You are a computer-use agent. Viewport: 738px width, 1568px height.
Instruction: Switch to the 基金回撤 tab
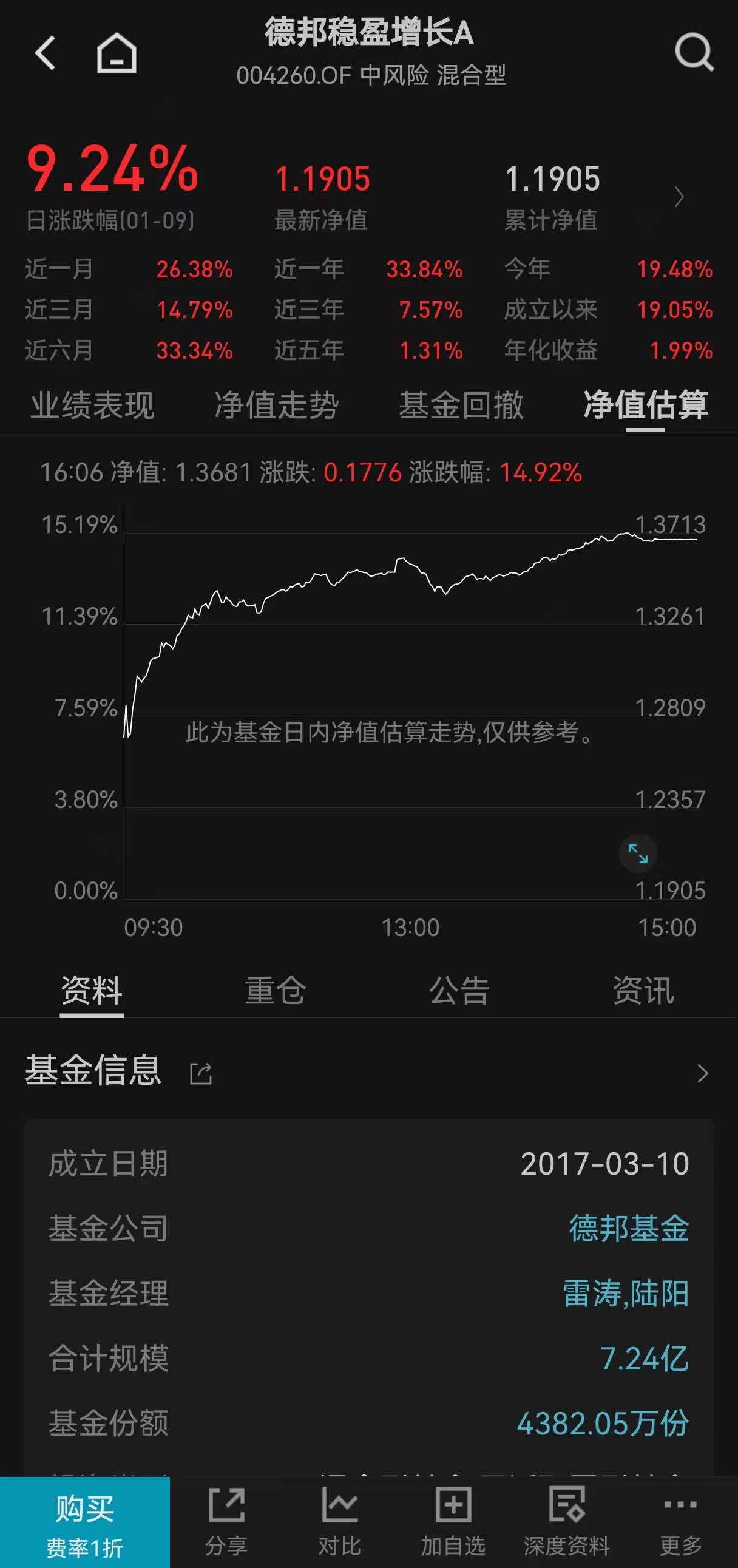pyautogui.click(x=461, y=406)
